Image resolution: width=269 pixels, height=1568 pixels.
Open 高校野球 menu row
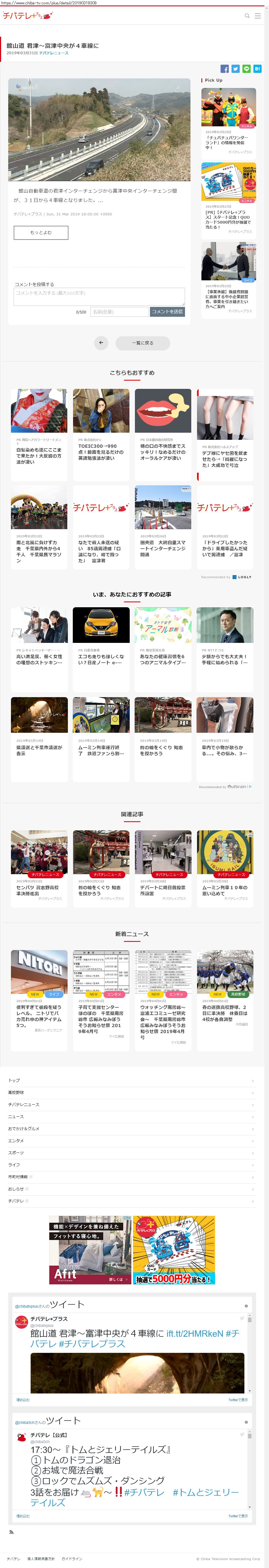[x=131, y=1093]
